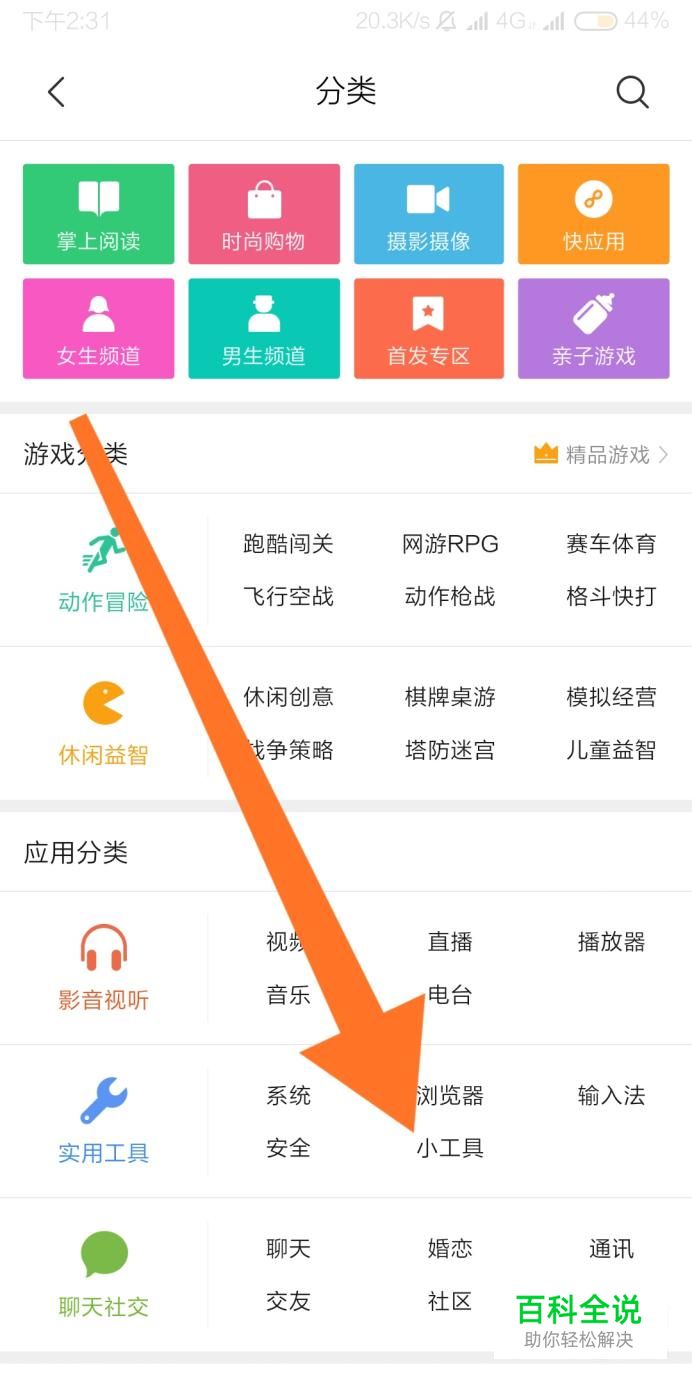
Task: Open the 网游RPG game subcategory
Action: tap(450, 544)
